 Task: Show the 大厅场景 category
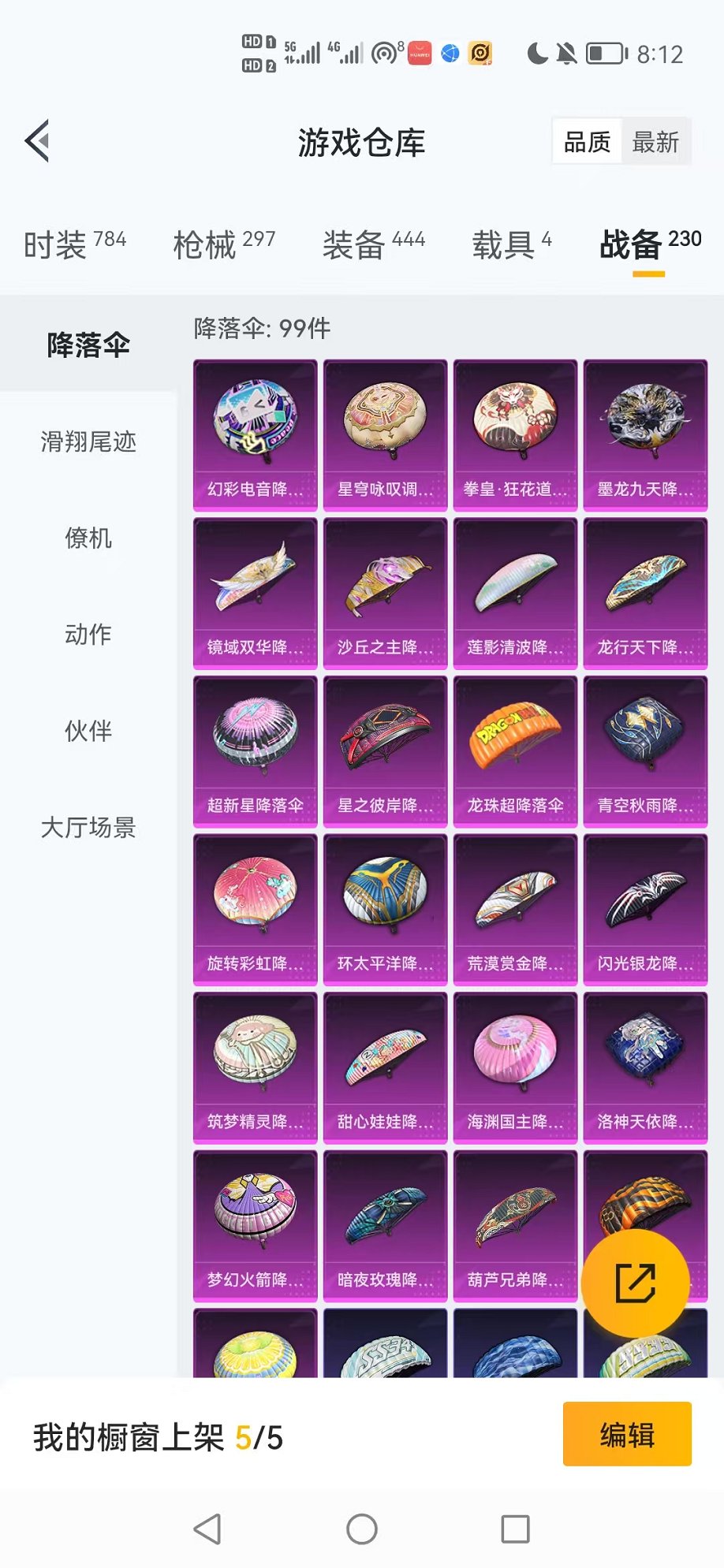pyautogui.click(x=88, y=828)
